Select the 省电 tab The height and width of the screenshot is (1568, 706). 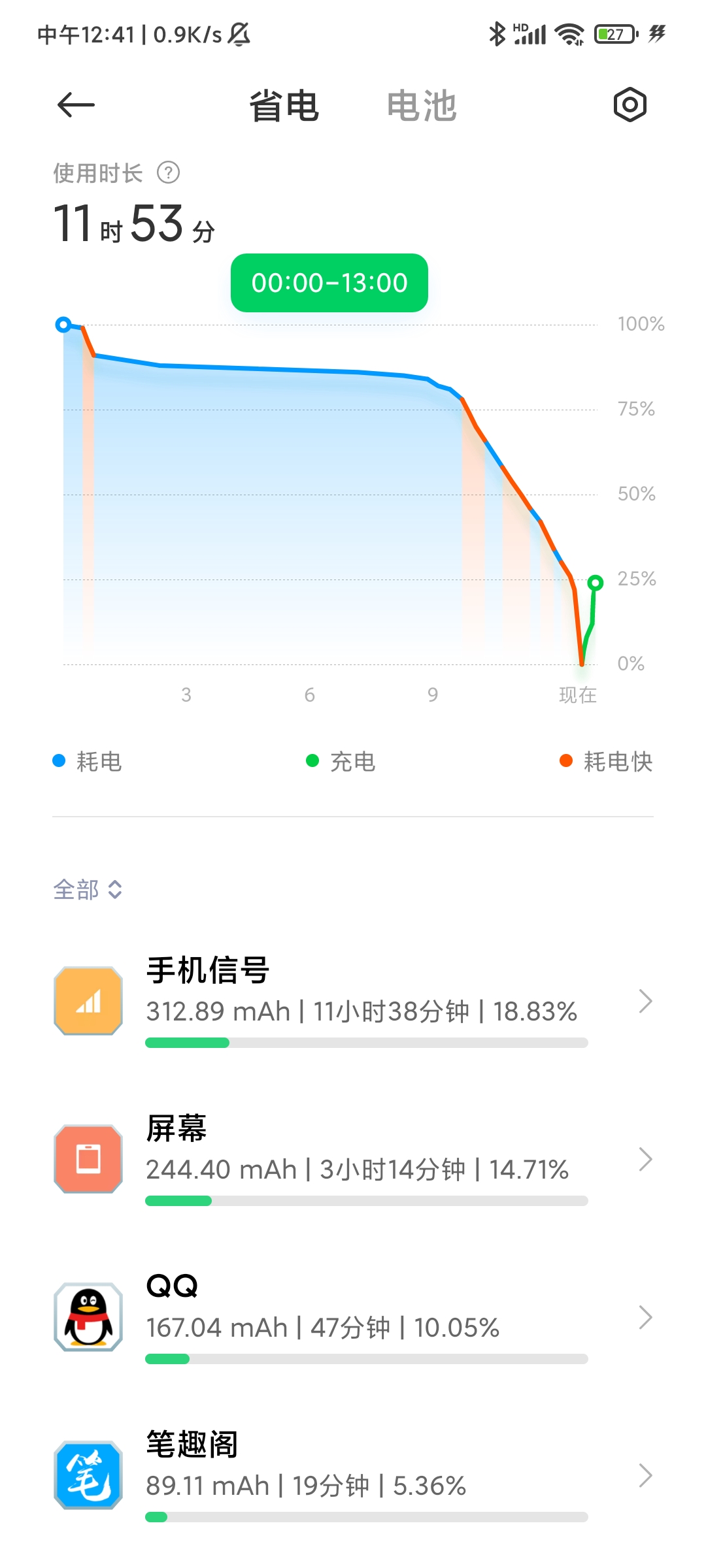point(284,106)
